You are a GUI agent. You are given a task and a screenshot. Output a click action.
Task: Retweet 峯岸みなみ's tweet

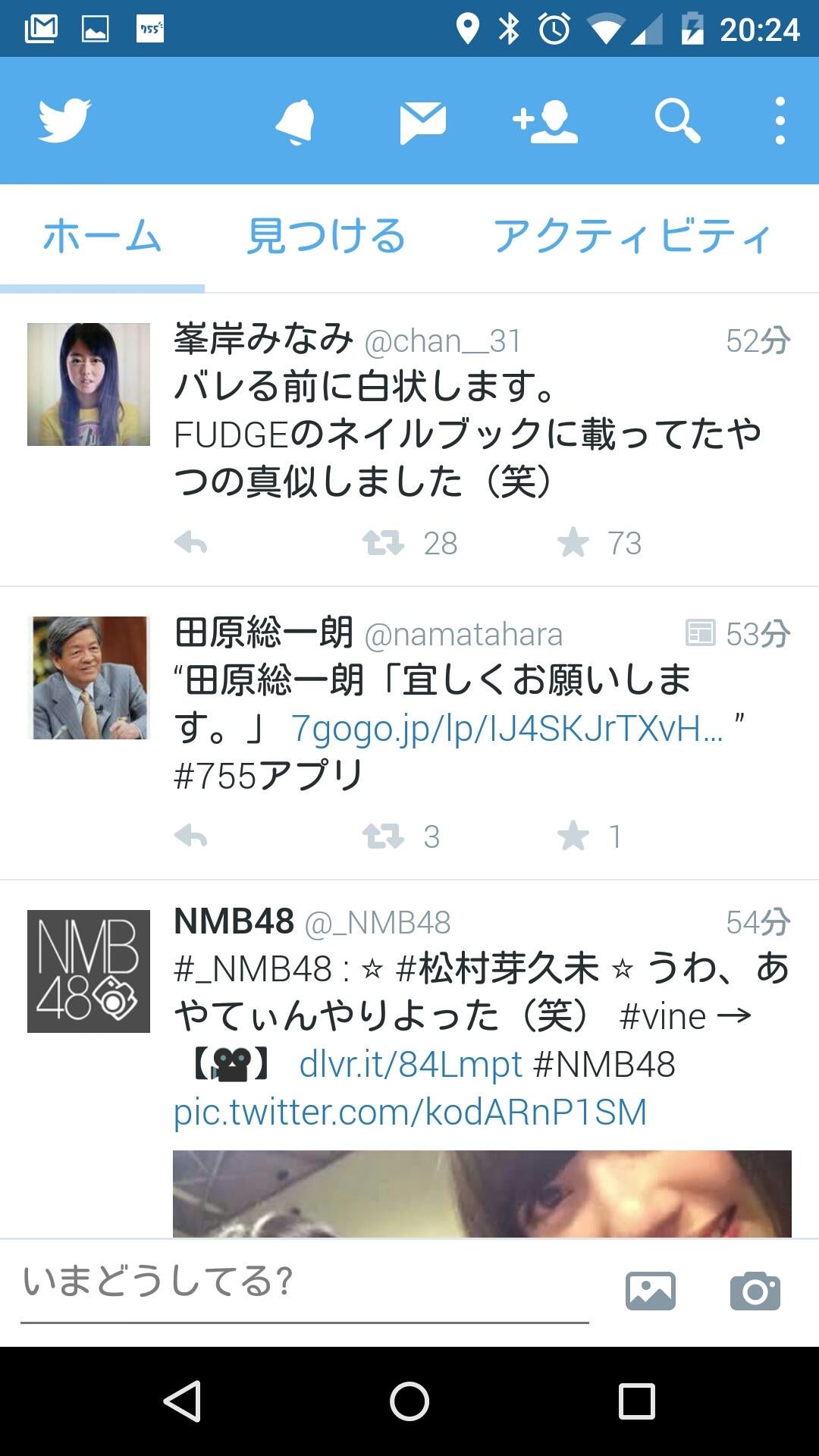pos(383,543)
